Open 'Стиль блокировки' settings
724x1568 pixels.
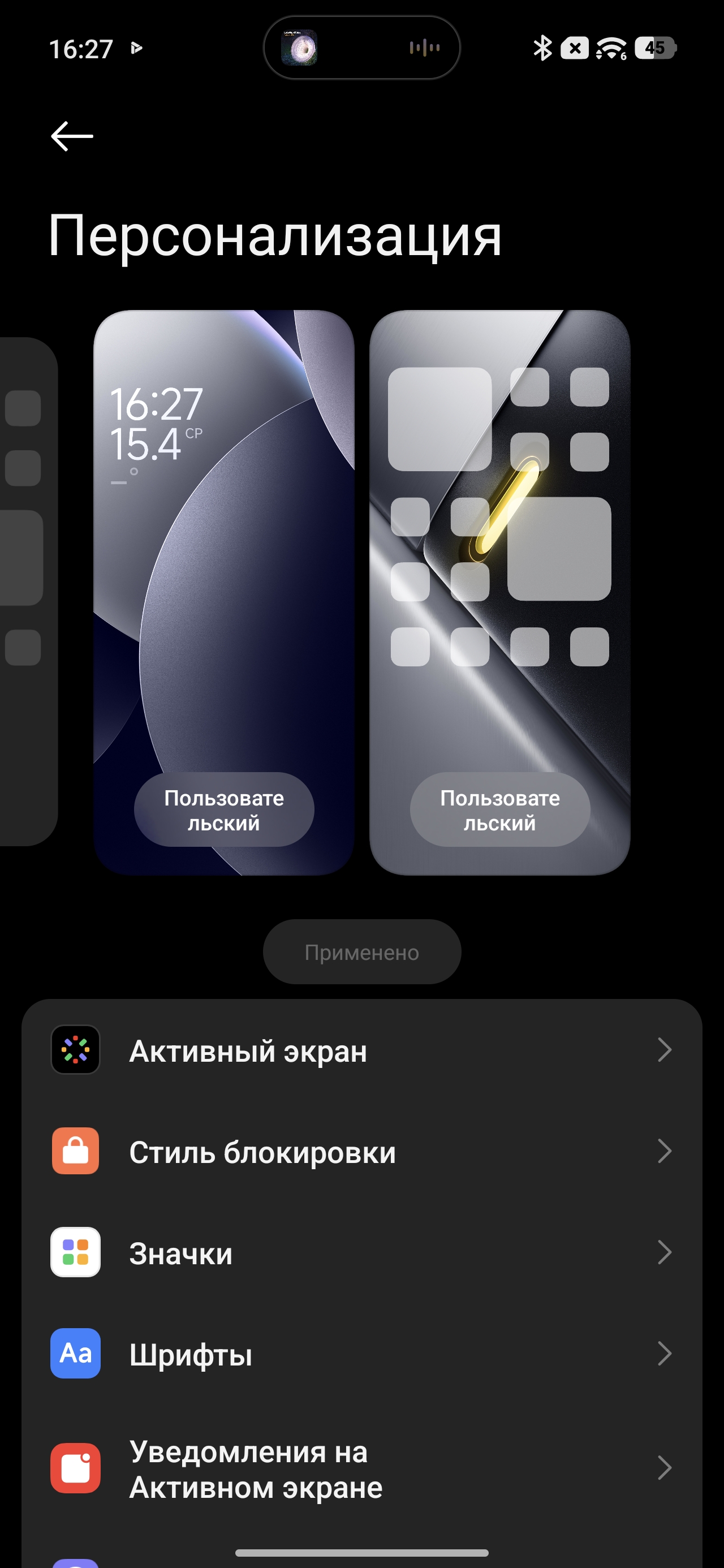point(361,1151)
